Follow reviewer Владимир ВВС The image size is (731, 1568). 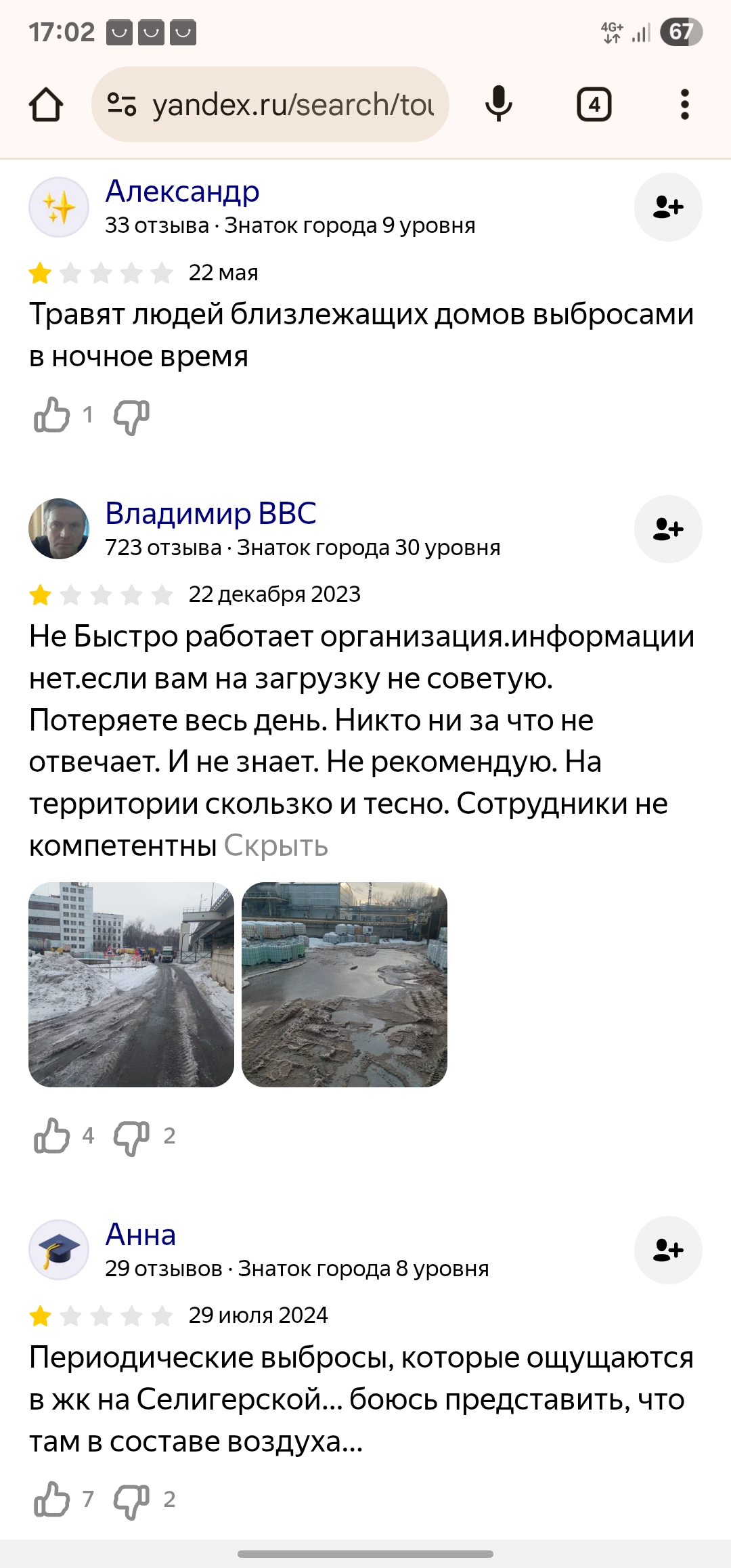[x=668, y=529]
